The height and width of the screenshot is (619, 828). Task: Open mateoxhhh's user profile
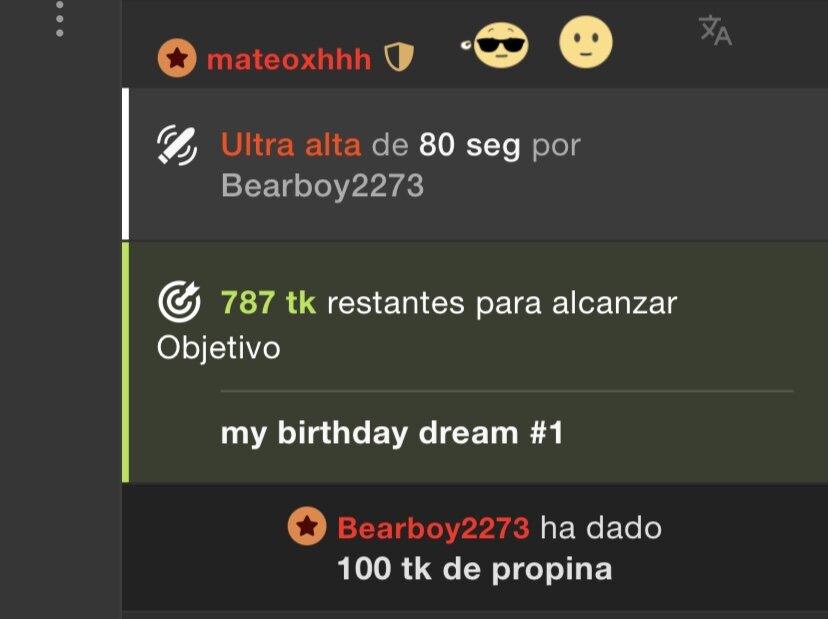pyautogui.click(x=288, y=59)
